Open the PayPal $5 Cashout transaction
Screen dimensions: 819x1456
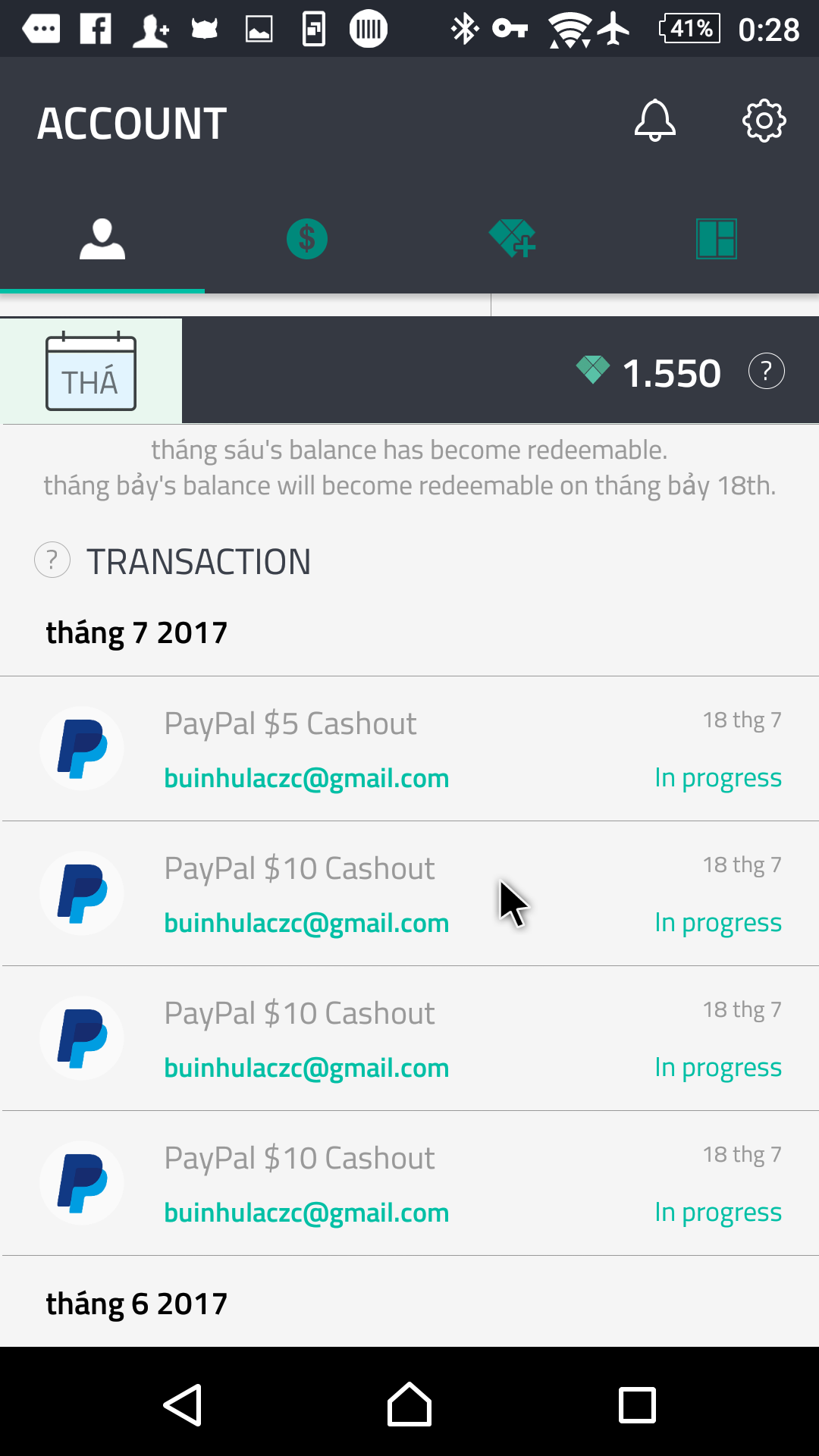click(x=409, y=749)
